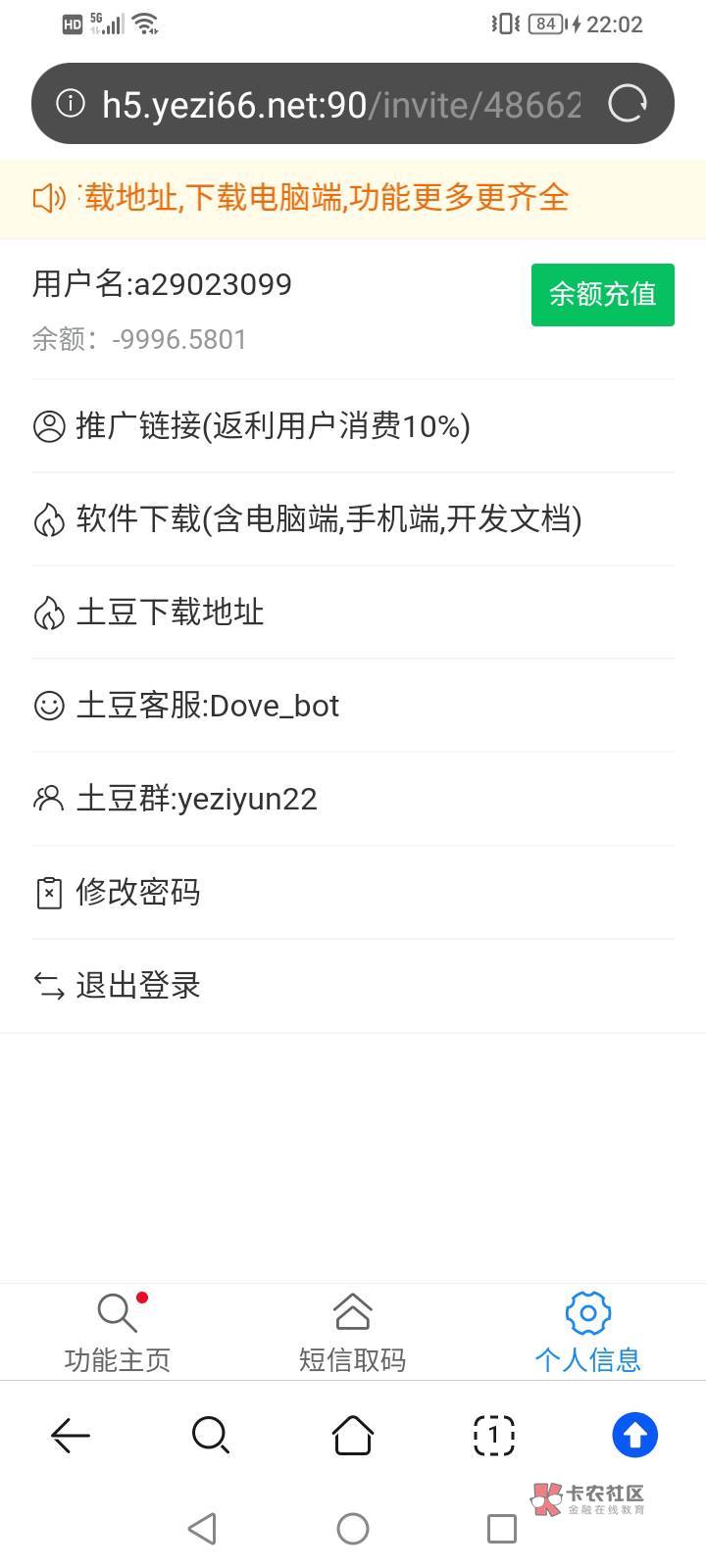This screenshot has width=706, height=1568.
Task: Go back with the browser back arrow
Action: [x=71, y=1436]
